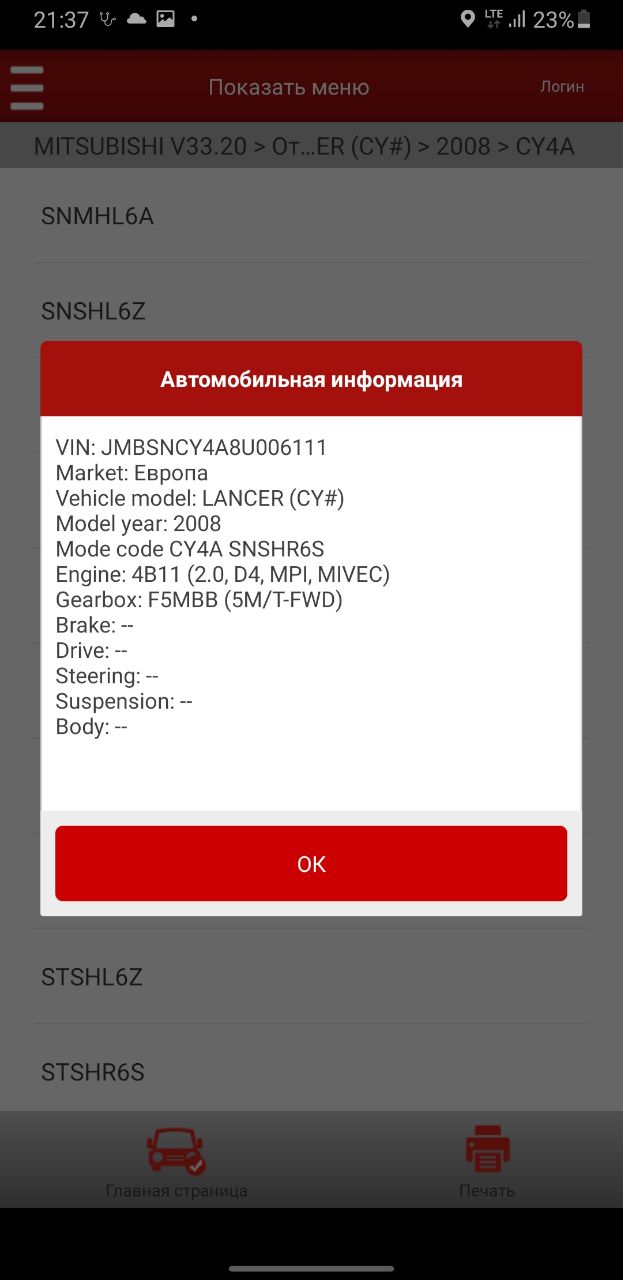623x1280 pixels.
Task: Select the SNMHL6A model code
Action: [311, 216]
